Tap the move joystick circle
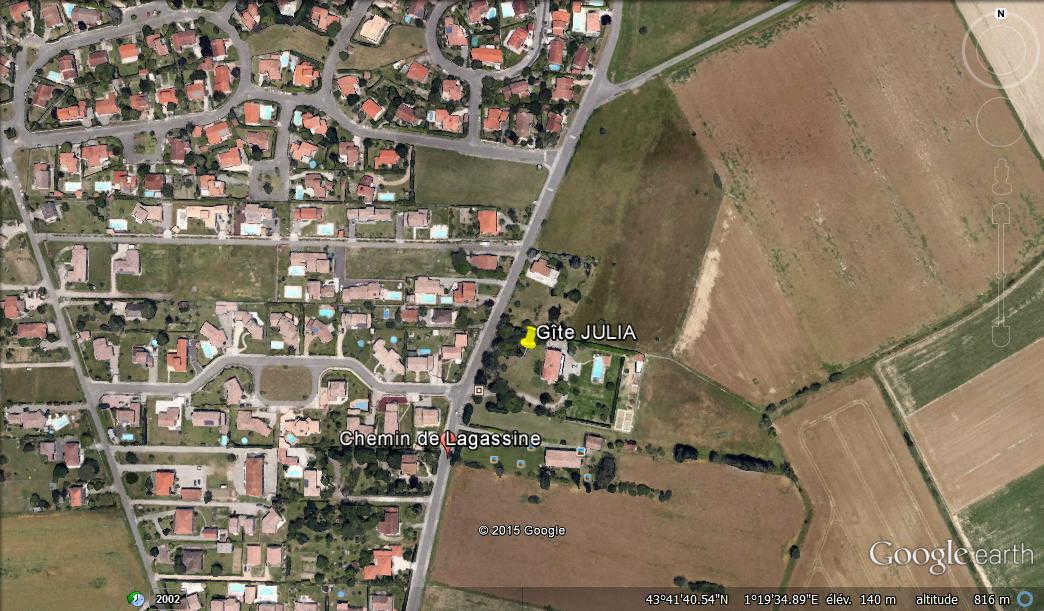Screen dimensions: 1044x611 click(1000, 123)
